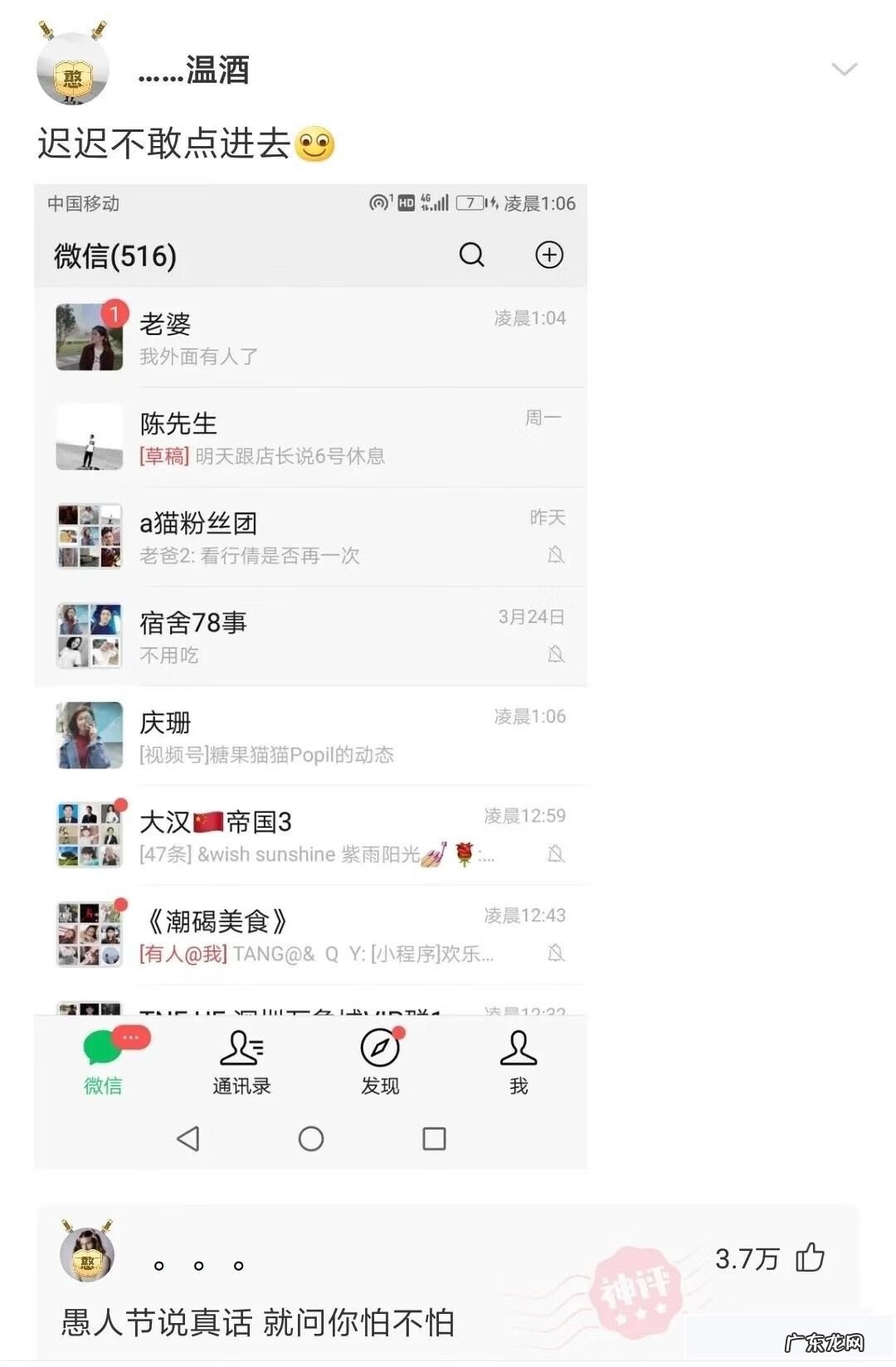Tap the red dot on 发现 tab
Viewport: 896px width, 1367px height.
[399, 1034]
